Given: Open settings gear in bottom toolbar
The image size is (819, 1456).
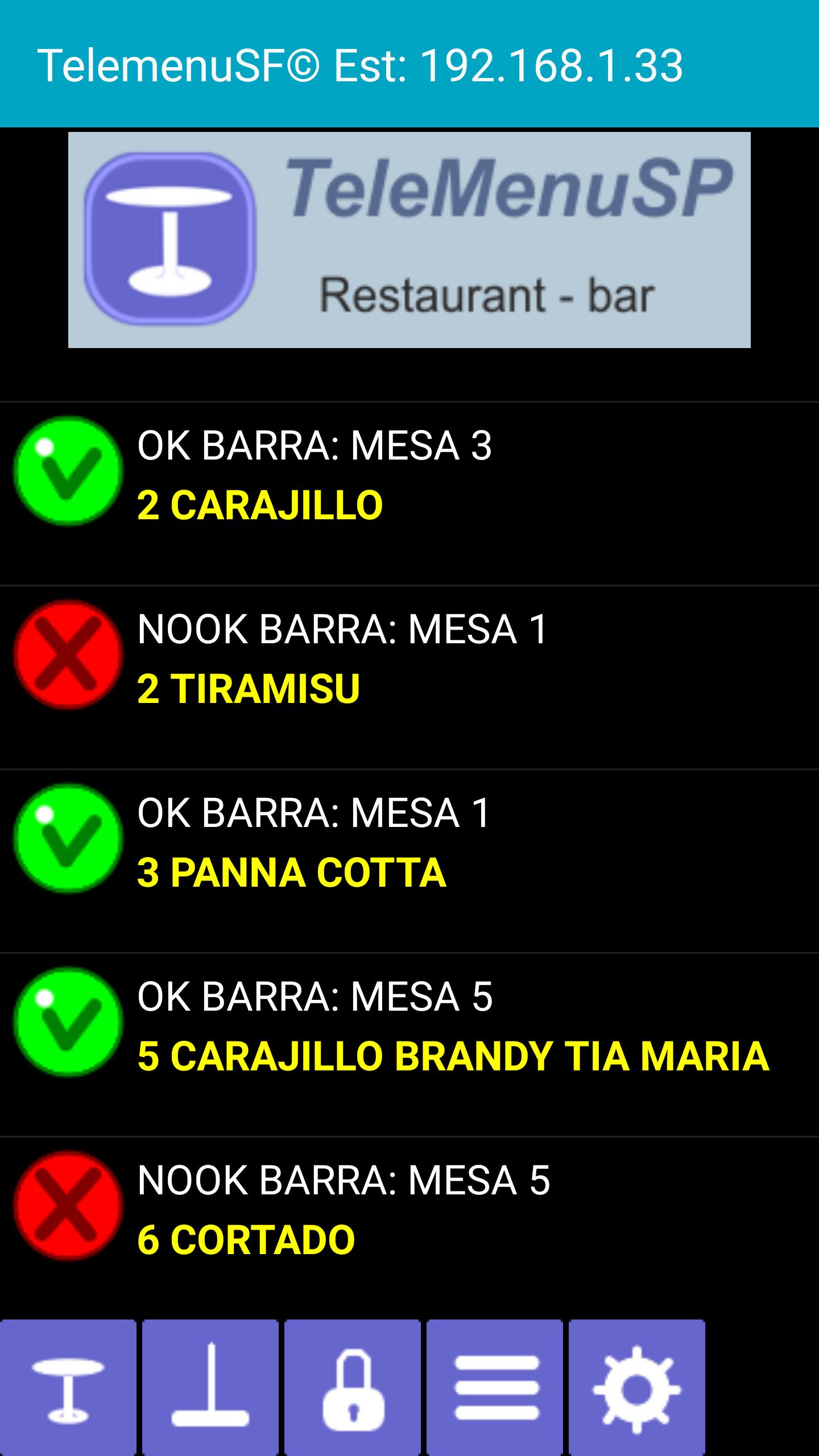Looking at the screenshot, I should coord(637,1388).
